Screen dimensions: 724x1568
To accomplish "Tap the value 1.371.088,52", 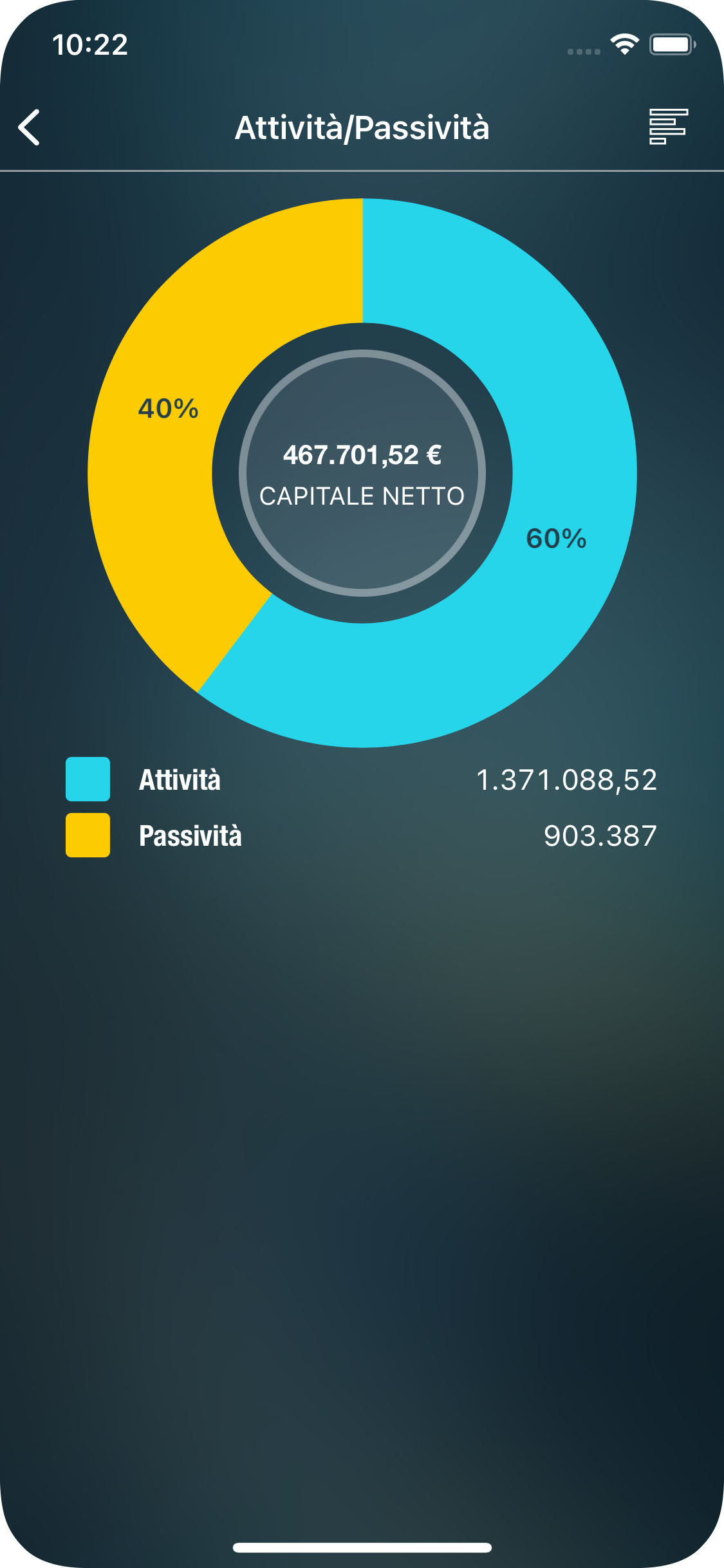I will (567, 779).
